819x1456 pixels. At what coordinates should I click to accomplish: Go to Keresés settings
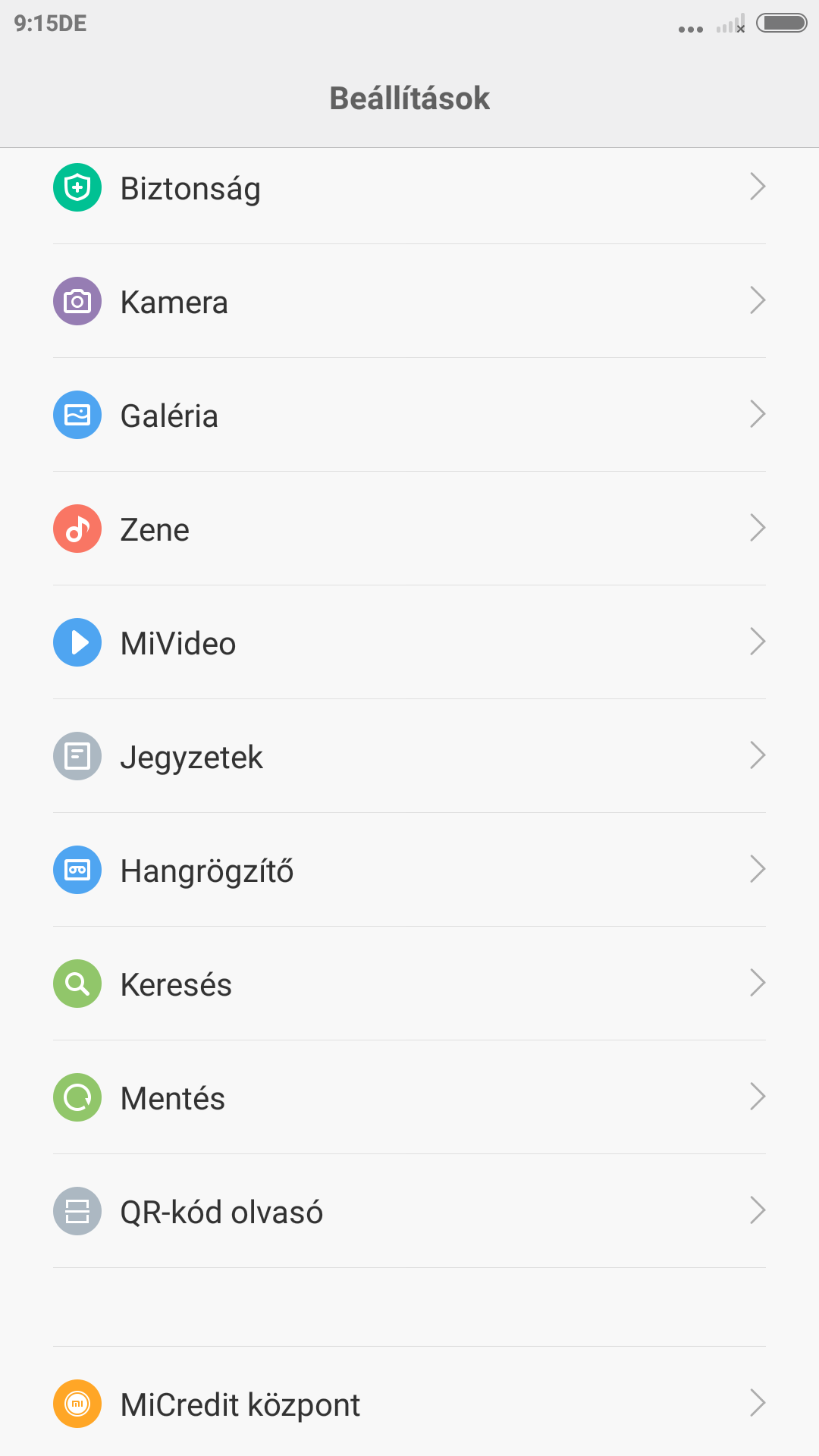409,984
